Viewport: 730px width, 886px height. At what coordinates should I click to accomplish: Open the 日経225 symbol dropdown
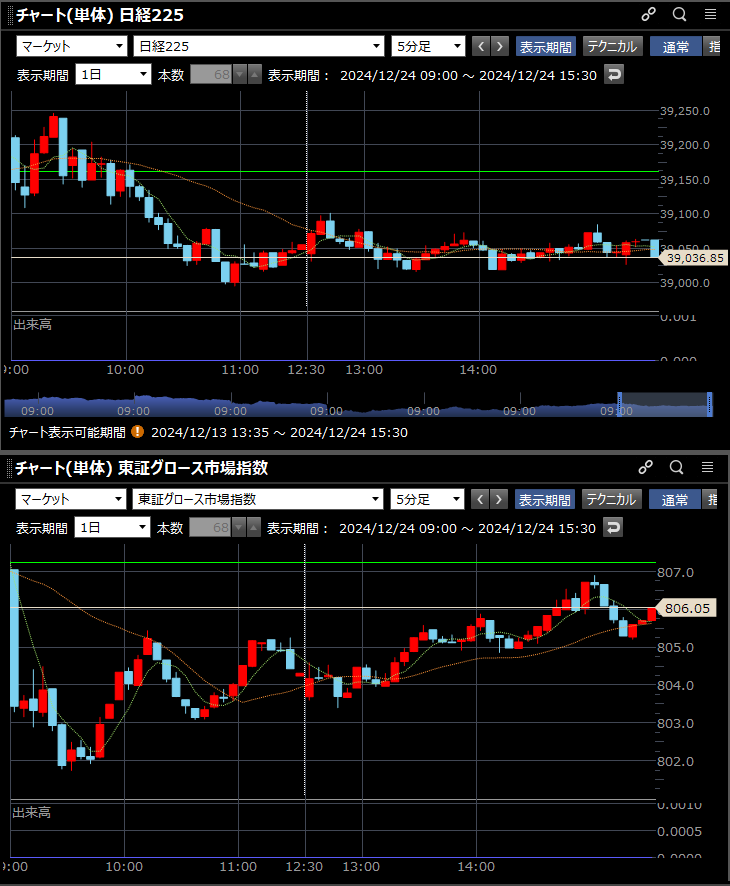coord(259,46)
